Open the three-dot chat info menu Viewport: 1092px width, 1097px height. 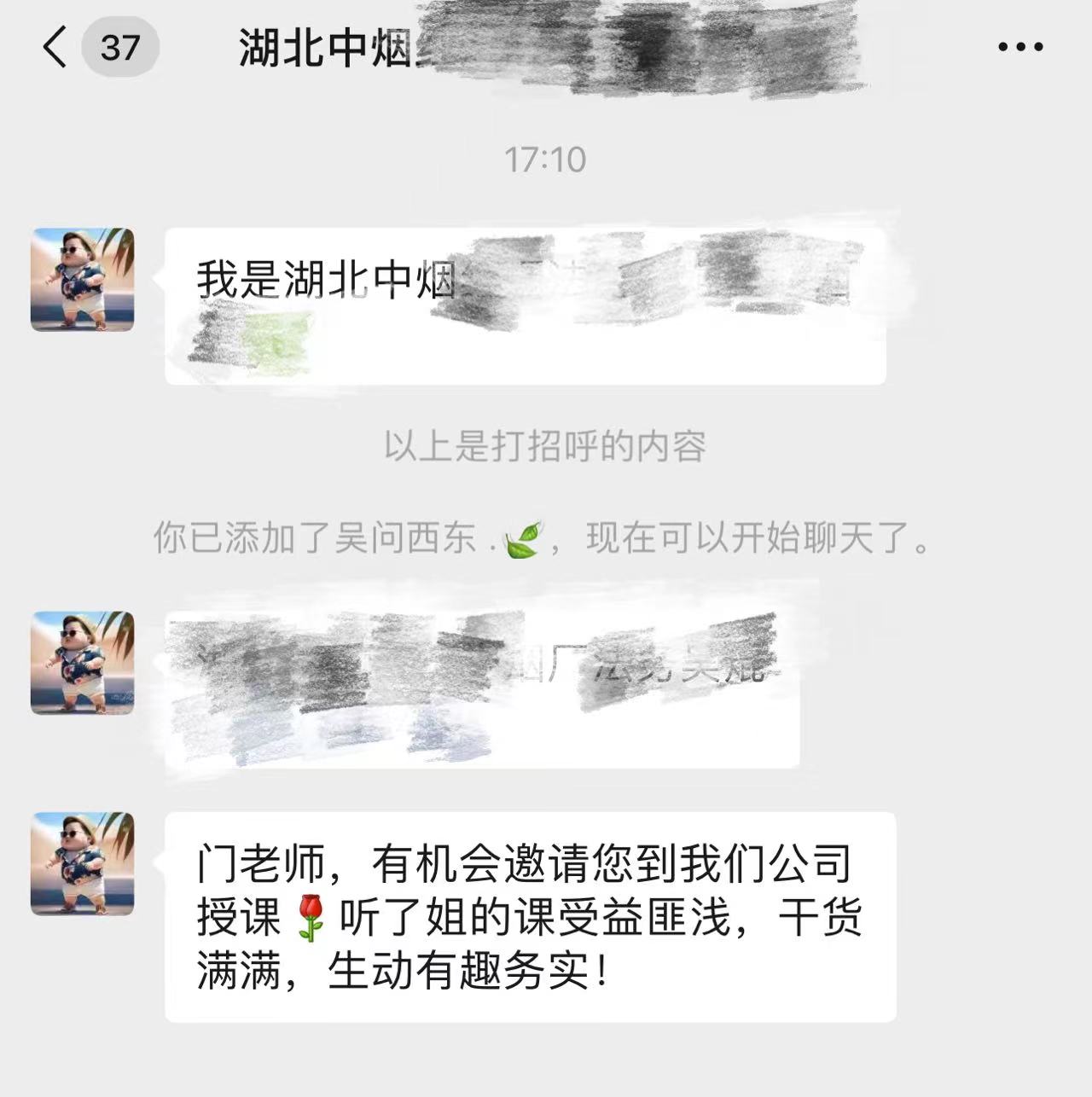[x=1020, y=48]
